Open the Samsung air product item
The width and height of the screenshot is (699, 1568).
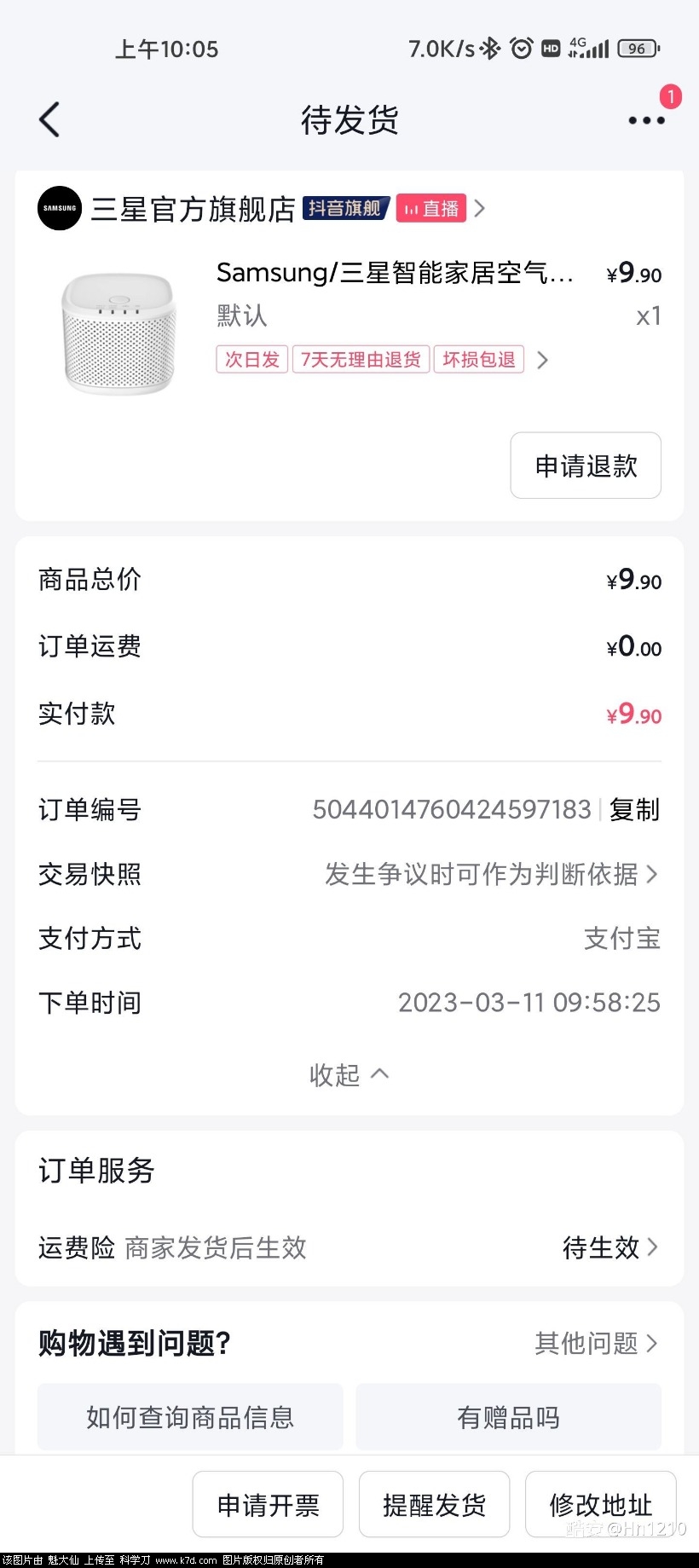(x=394, y=274)
